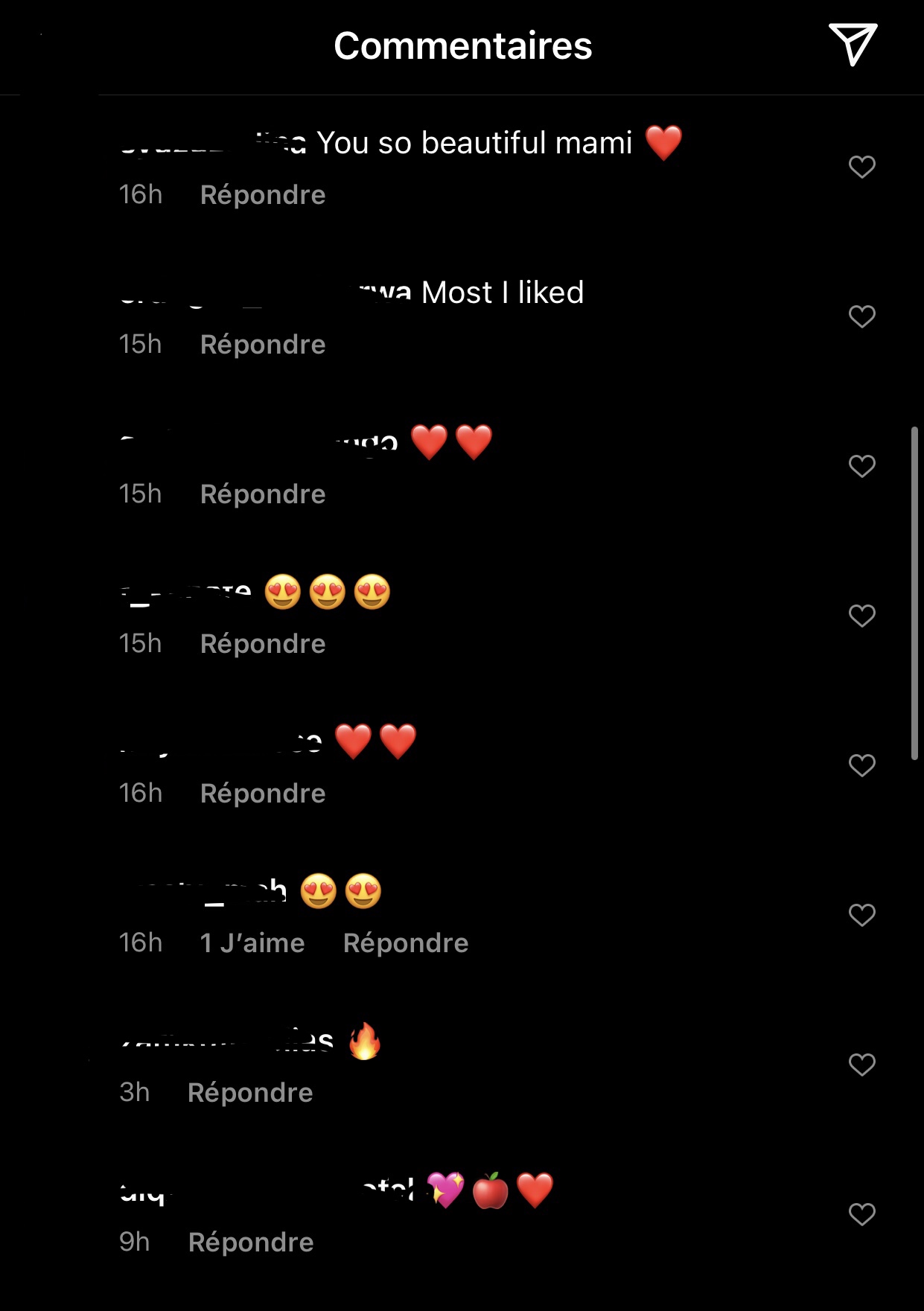Like the two heart-eyes emoji comment
Image resolution: width=924 pixels, height=1311 pixels.
pos(861,915)
